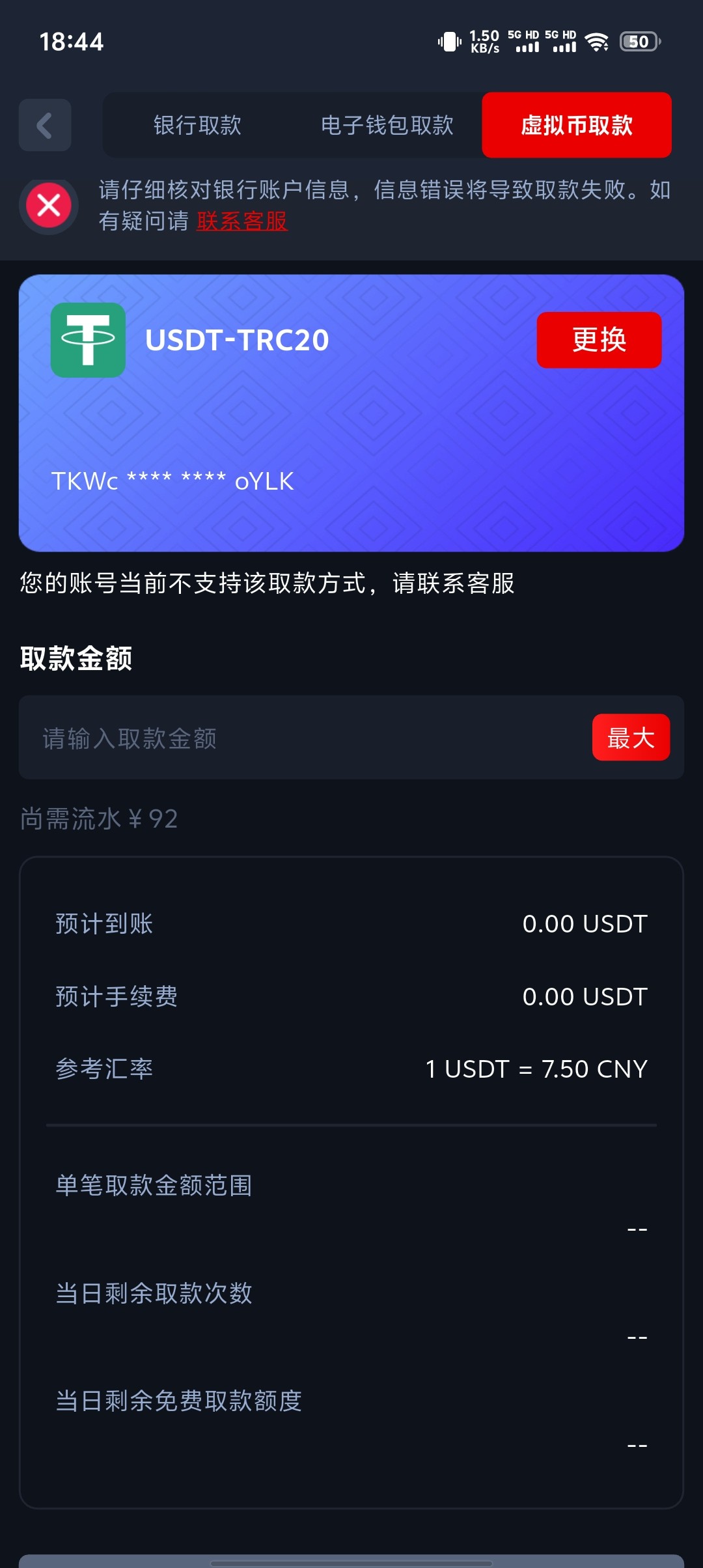Tap 更换 to change the USDT wallet

(598, 340)
